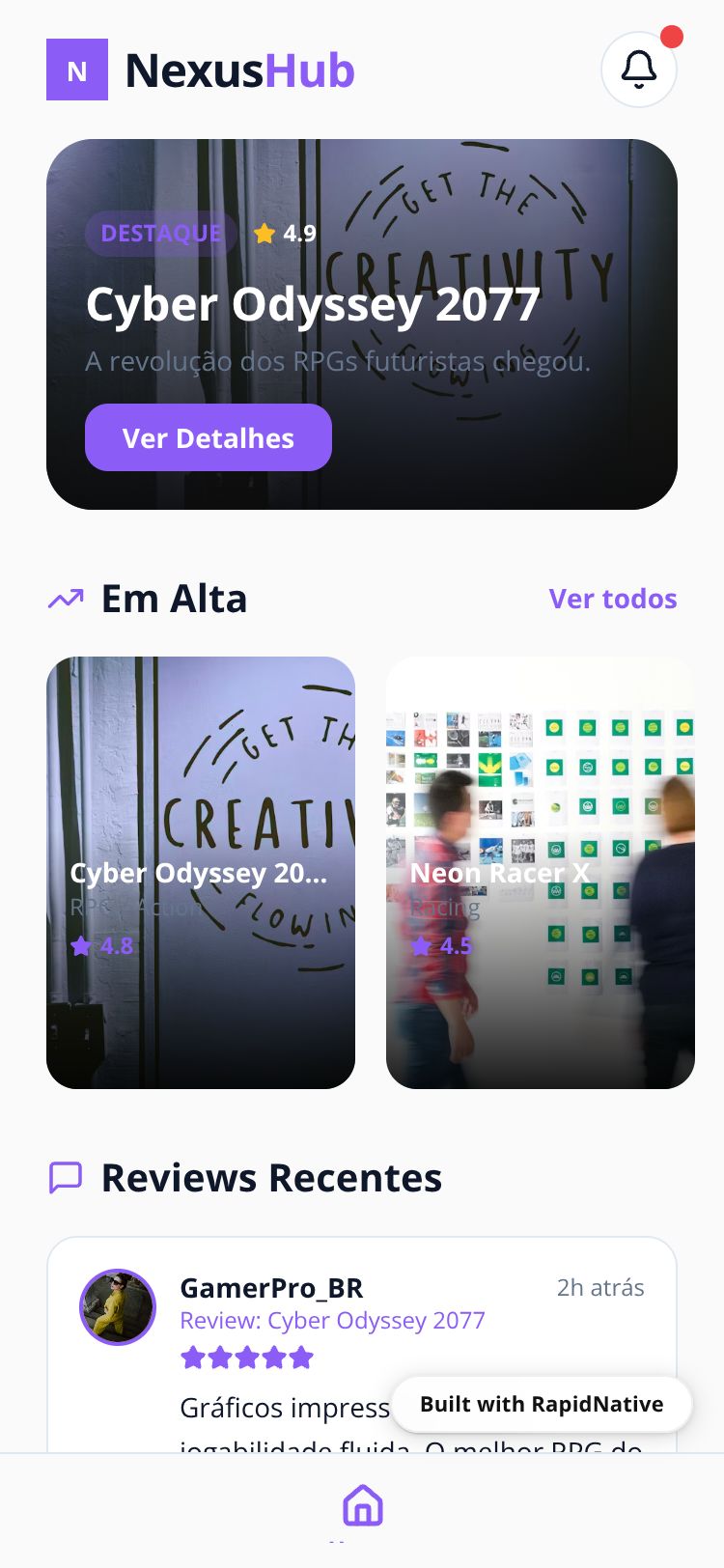Open the Cyber Odyssey trending game card
Screen dimensions: 724x1568
click(201, 872)
